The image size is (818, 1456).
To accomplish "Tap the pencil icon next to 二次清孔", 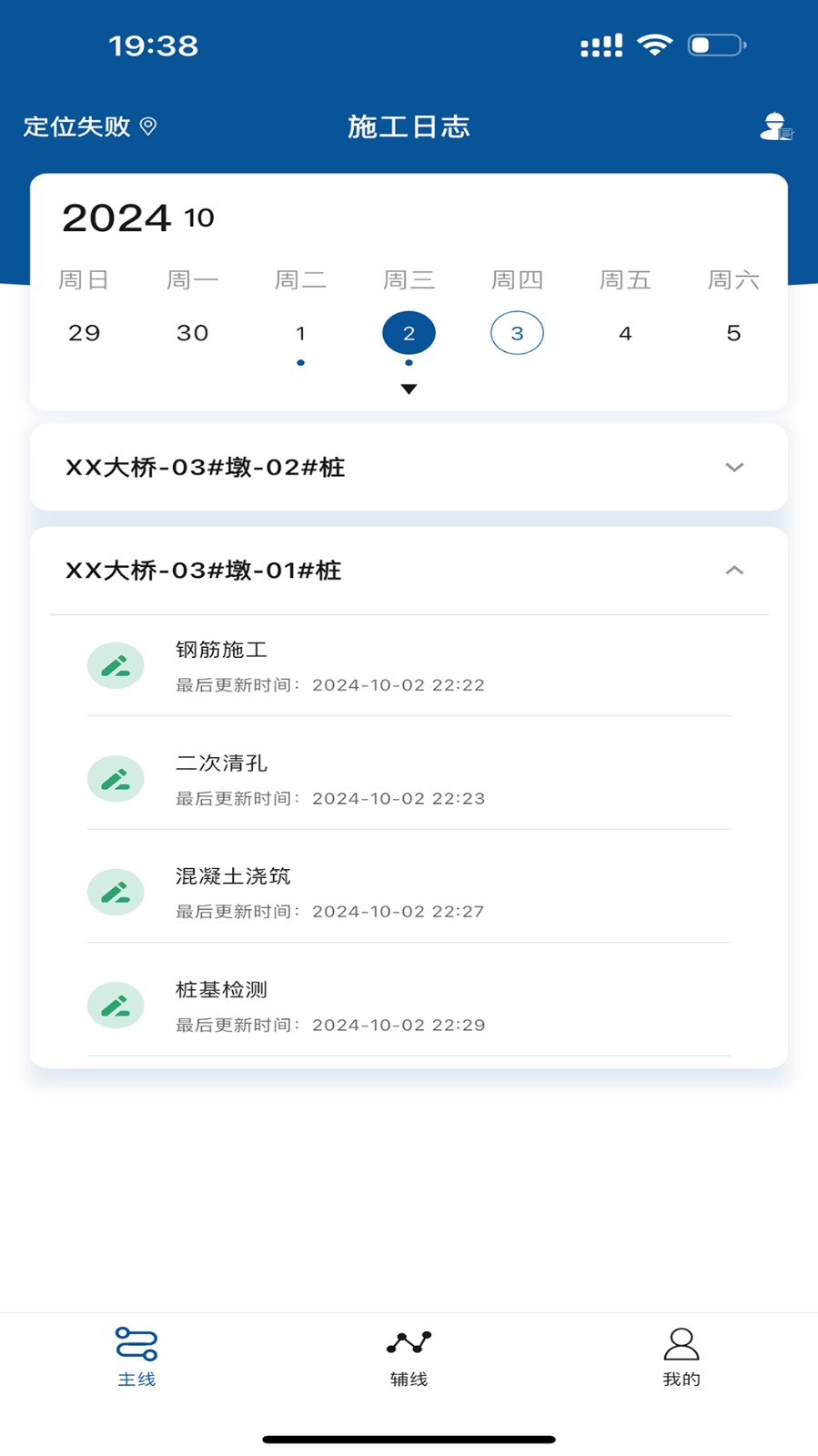I will click(116, 779).
